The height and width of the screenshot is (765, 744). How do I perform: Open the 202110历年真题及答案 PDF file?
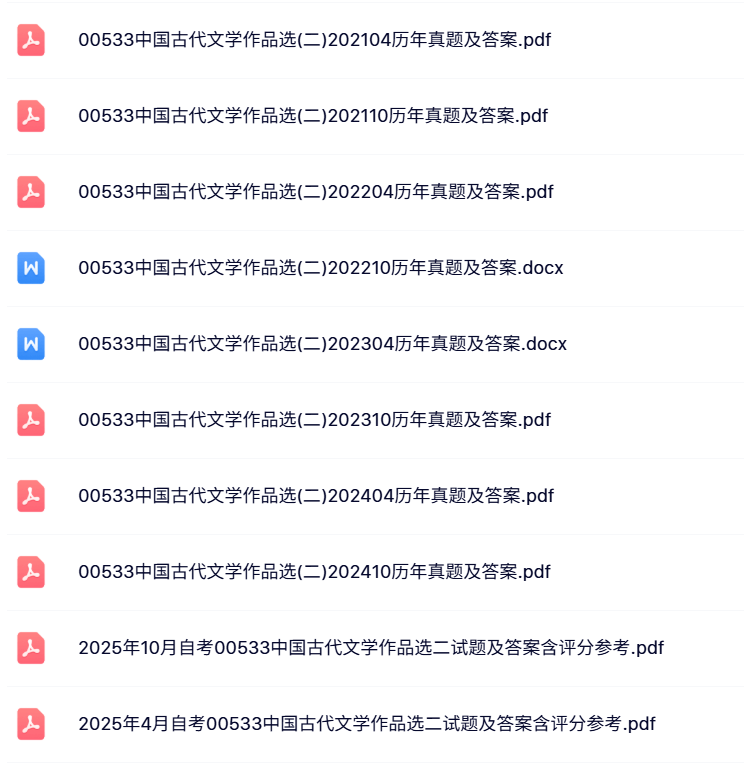coord(312,116)
